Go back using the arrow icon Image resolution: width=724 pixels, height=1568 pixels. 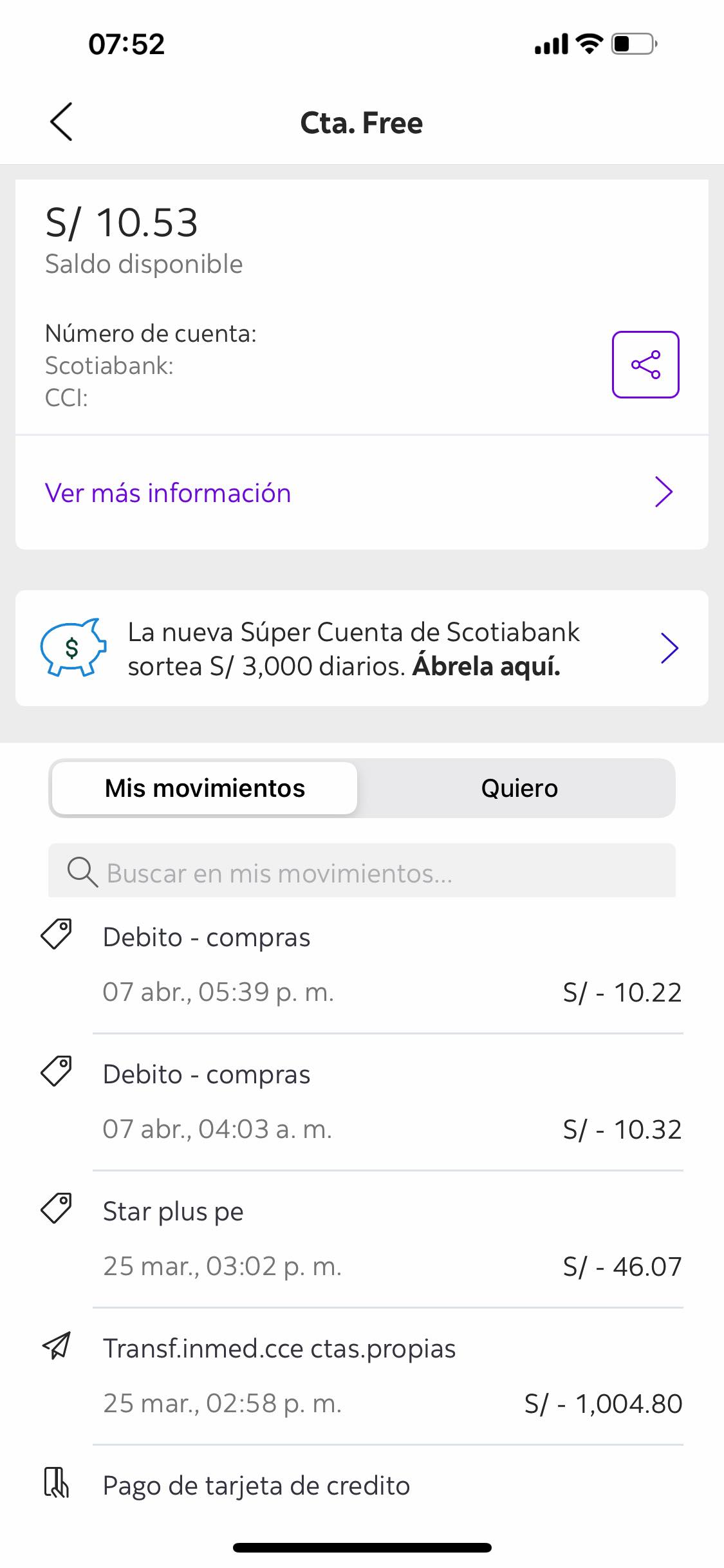click(x=62, y=122)
